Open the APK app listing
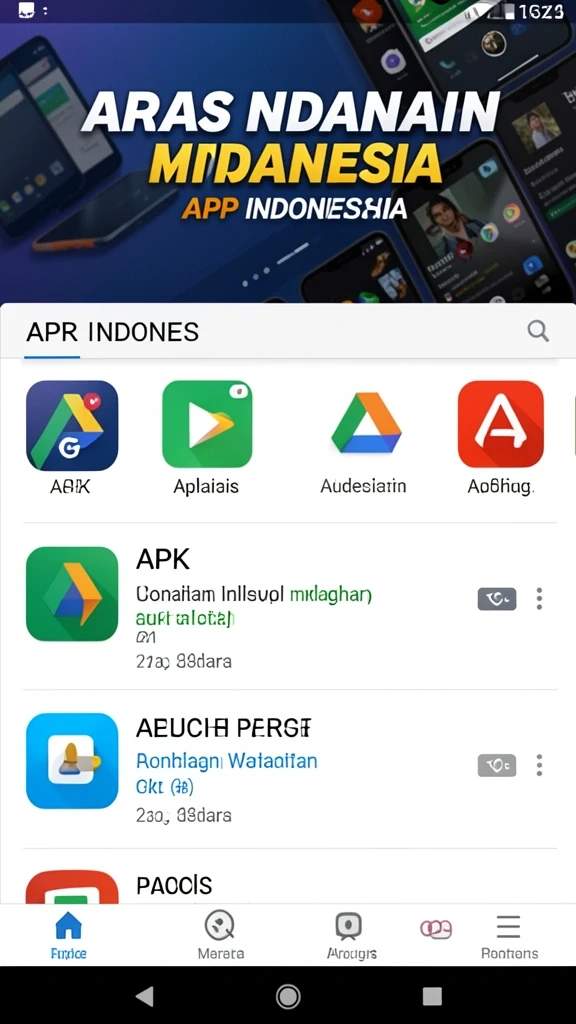The height and width of the screenshot is (1024, 576). [290, 605]
